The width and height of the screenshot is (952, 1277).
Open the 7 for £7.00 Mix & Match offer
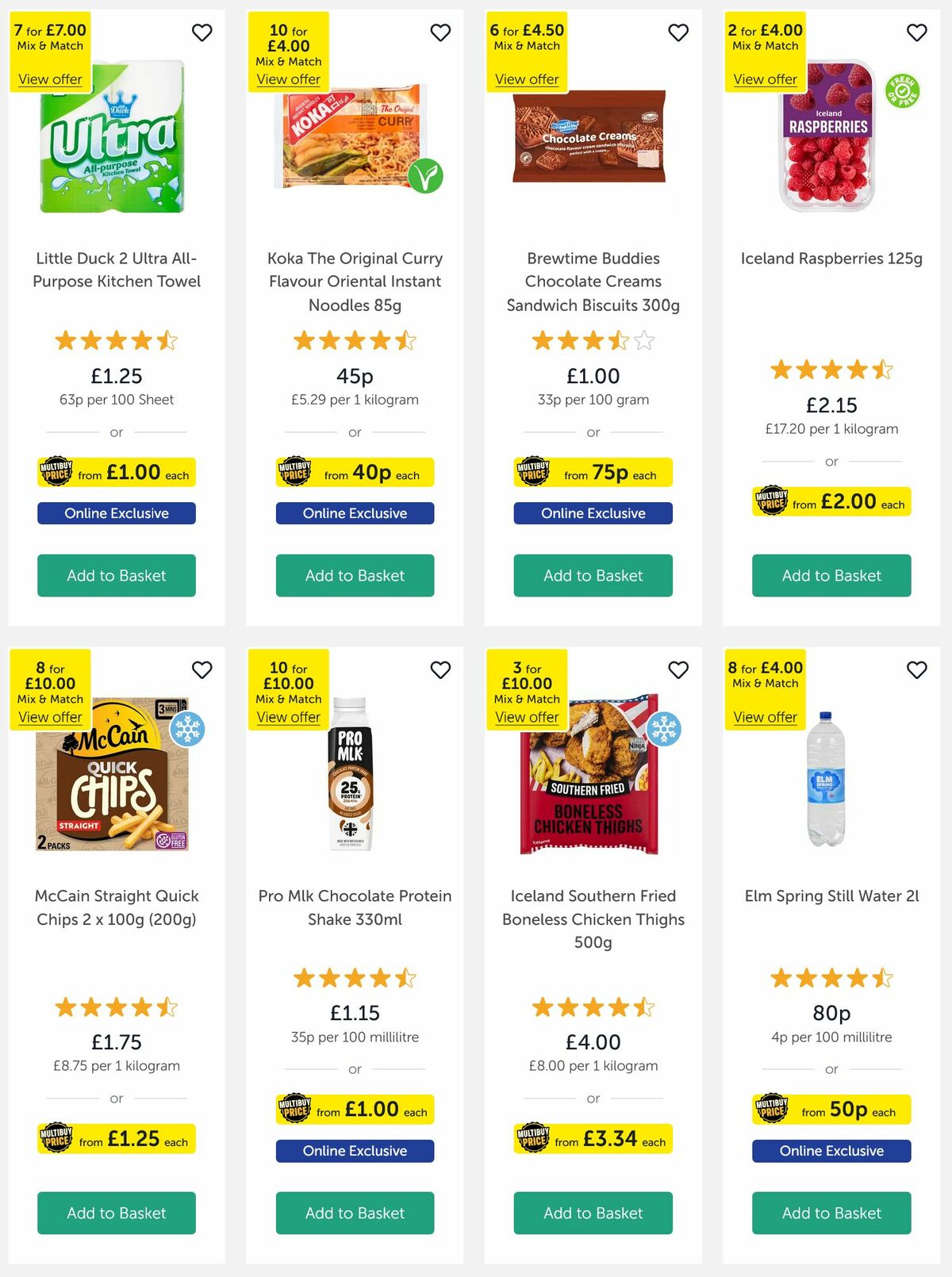click(x=51, y=79)
